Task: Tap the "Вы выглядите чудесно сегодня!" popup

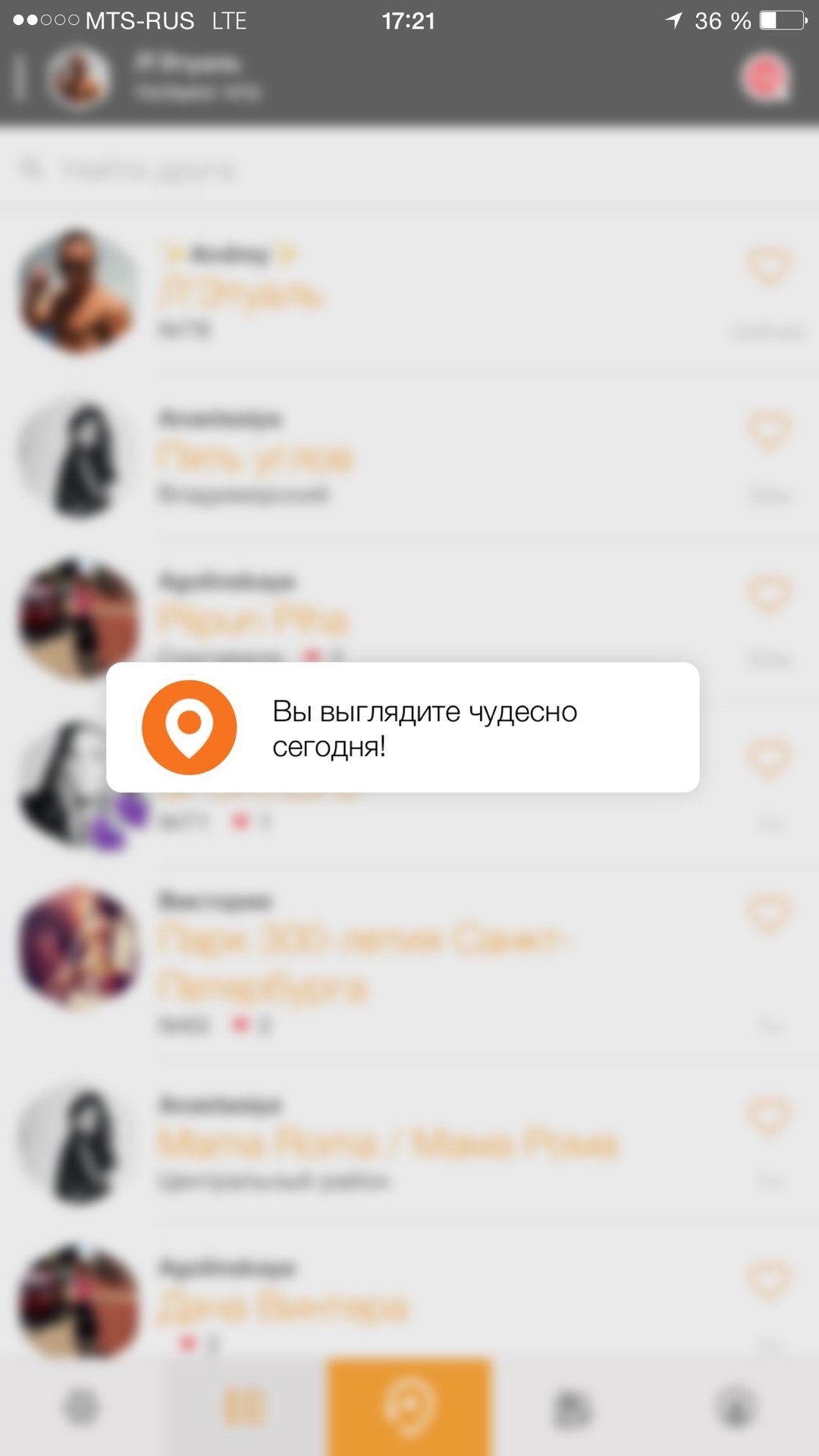Action: [403, 728]
